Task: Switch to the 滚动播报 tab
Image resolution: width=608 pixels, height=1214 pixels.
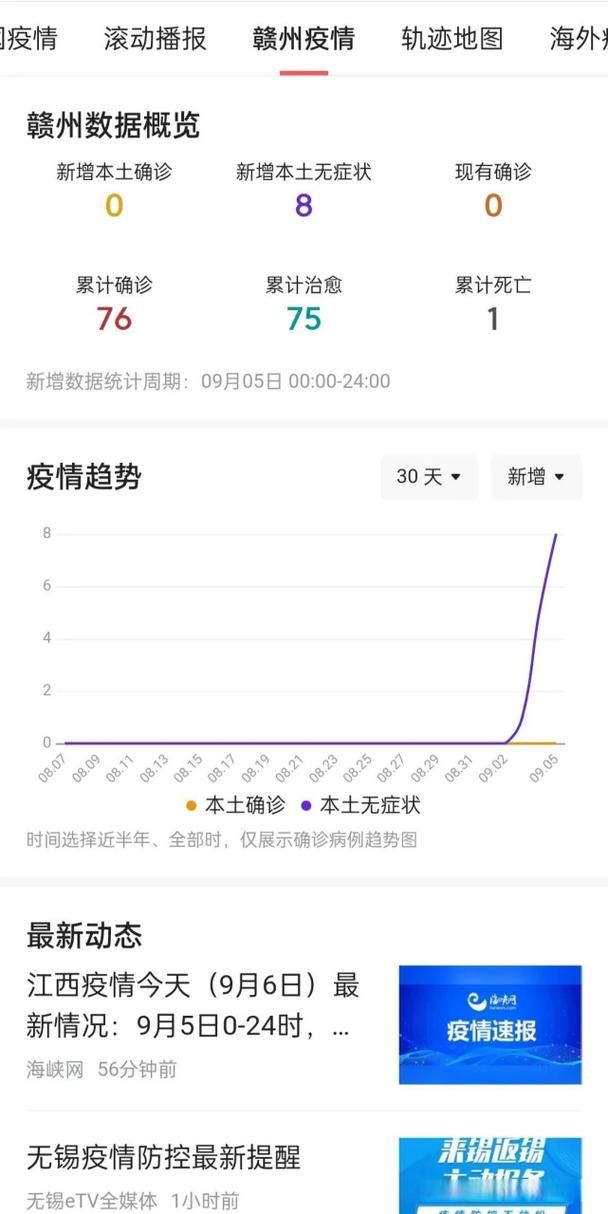Action: [155, 39]
